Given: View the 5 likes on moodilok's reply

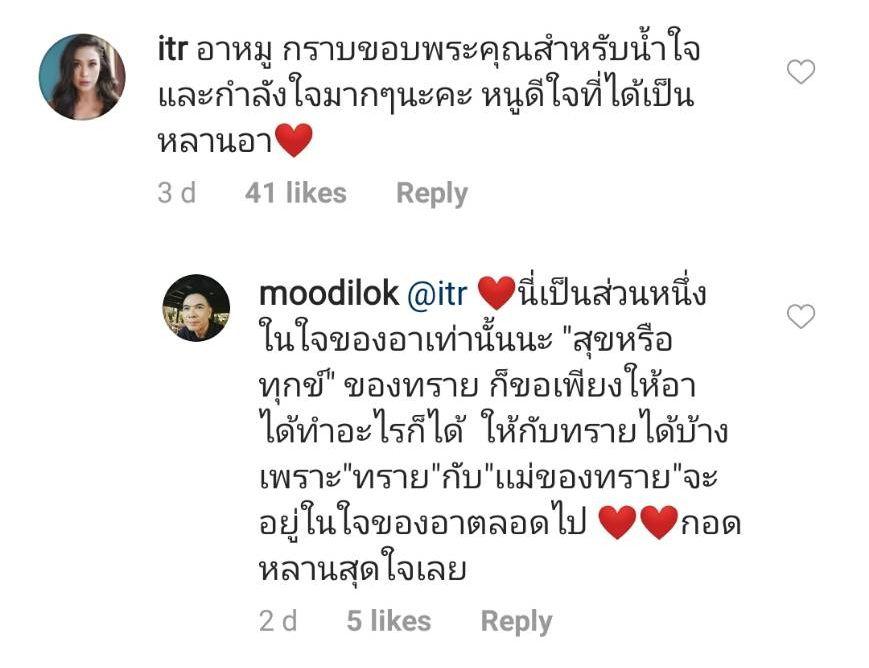Looking at the screenshot, I should click(388, 621).
